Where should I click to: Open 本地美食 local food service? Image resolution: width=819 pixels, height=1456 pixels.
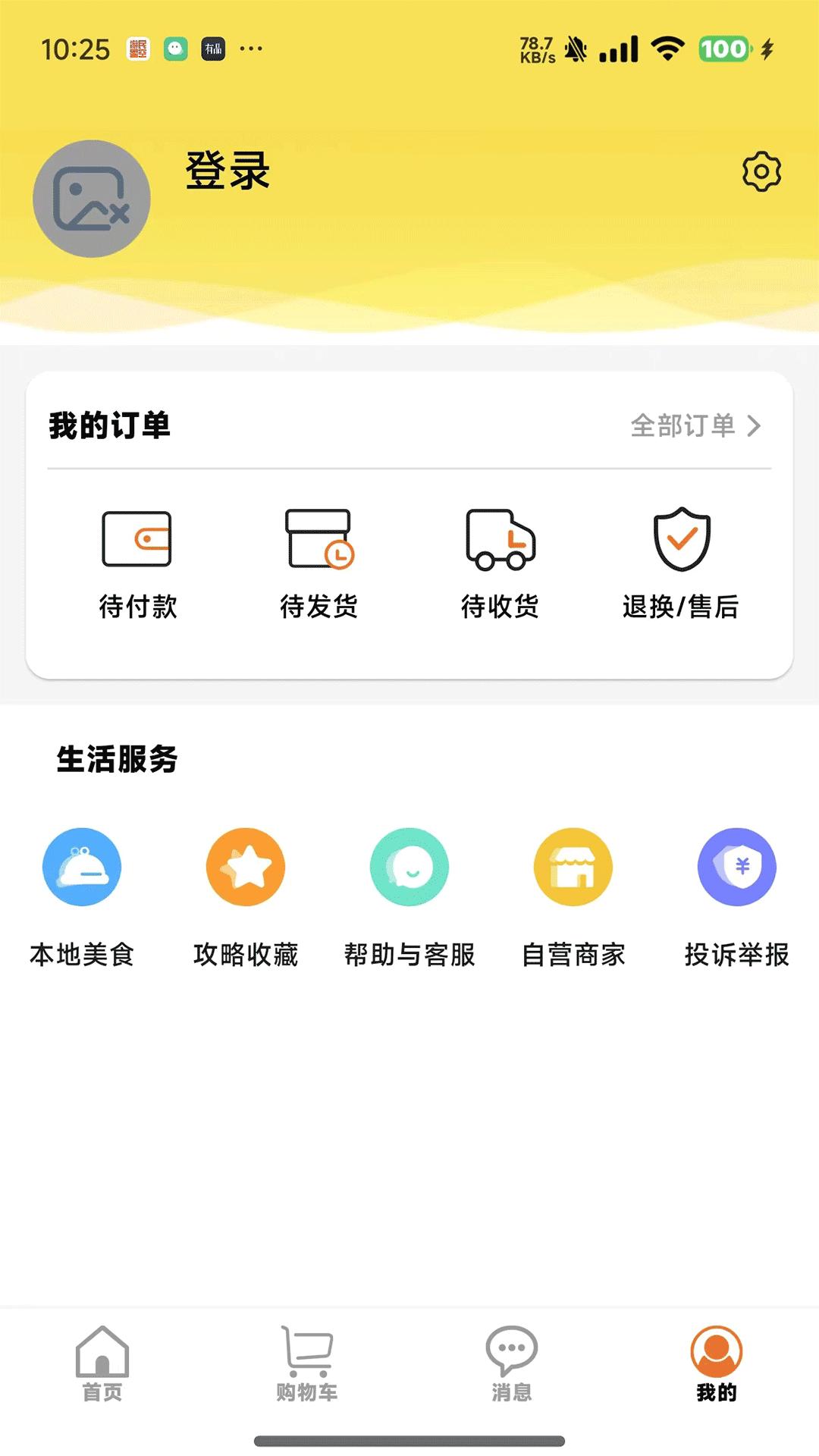coord(80,867)
